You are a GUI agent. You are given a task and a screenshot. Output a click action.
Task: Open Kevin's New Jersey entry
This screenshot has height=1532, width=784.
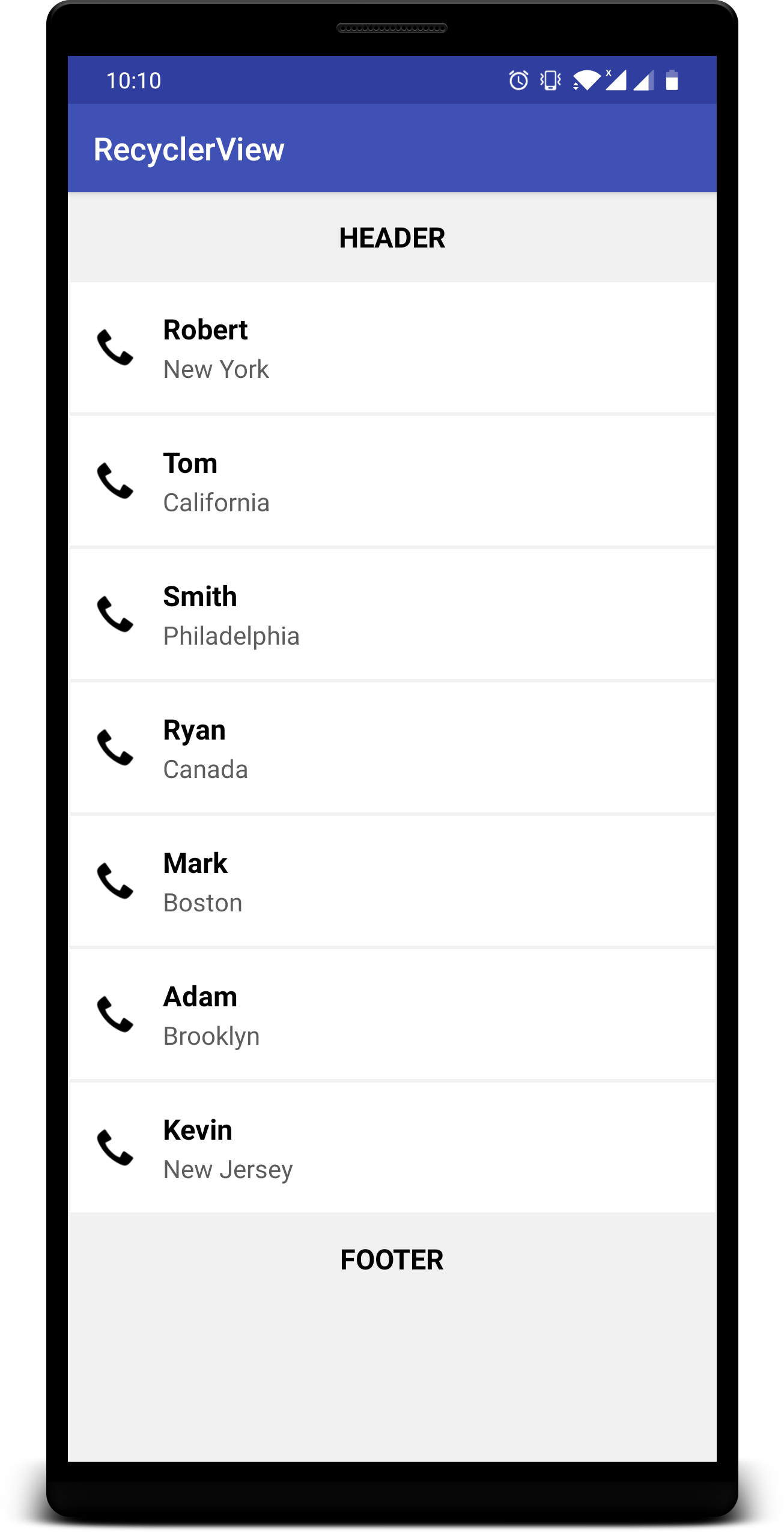pyautogui.click(x=392, y=1148)
